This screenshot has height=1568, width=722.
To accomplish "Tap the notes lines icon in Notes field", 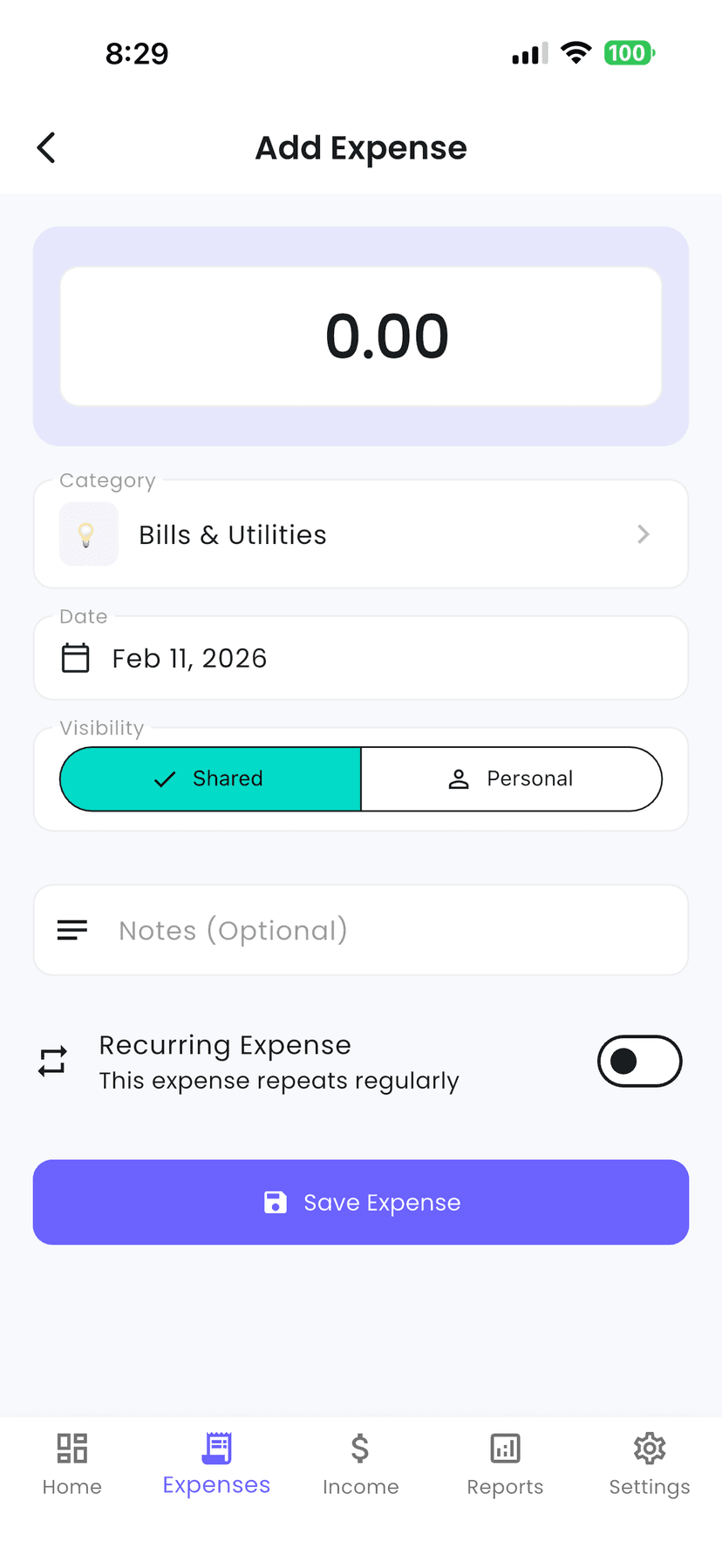I will (x=72, y=929).
